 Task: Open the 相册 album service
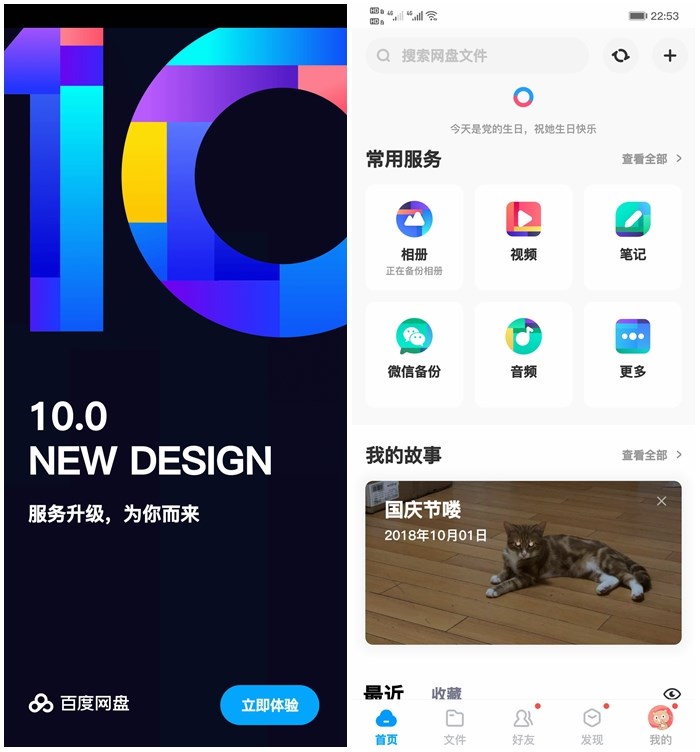[x=414, y=236]
